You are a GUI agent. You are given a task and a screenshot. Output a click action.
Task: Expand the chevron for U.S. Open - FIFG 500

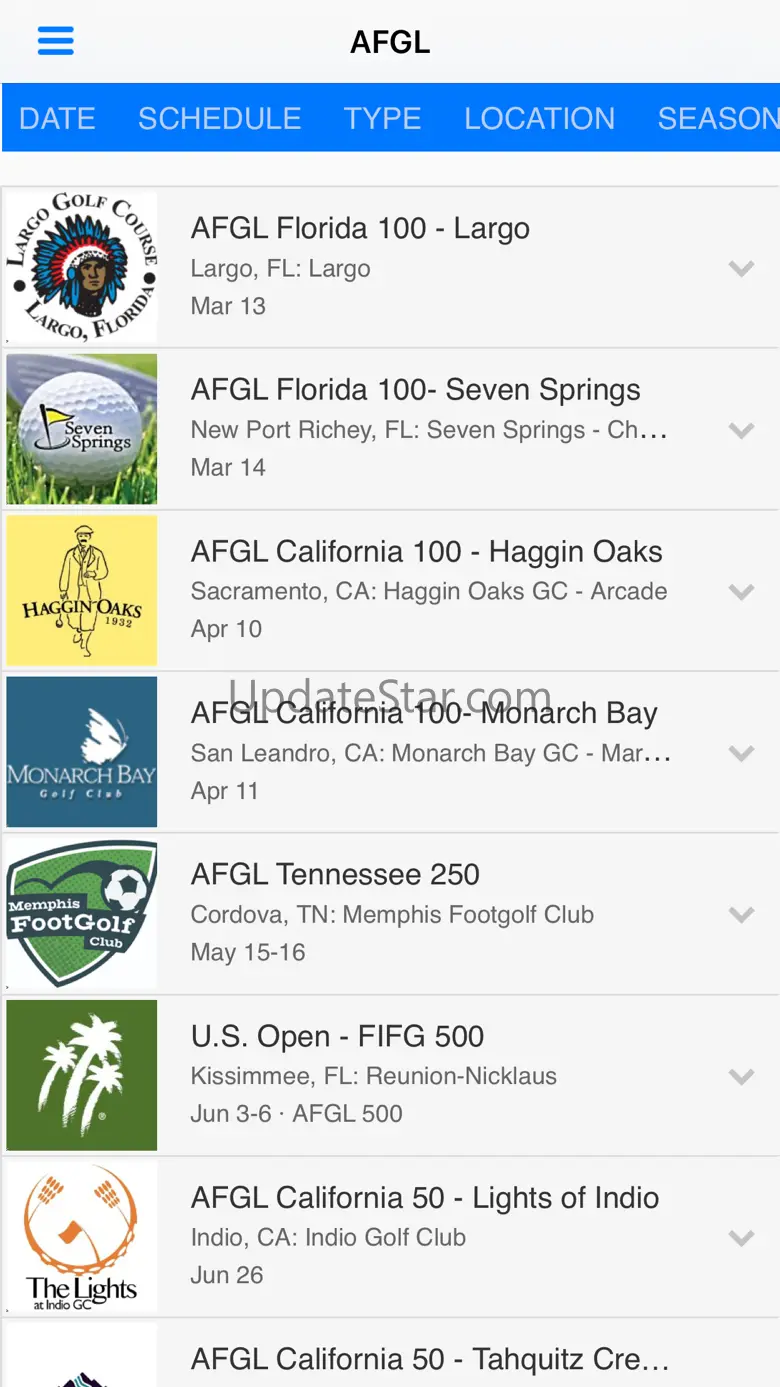(741, 1076)
